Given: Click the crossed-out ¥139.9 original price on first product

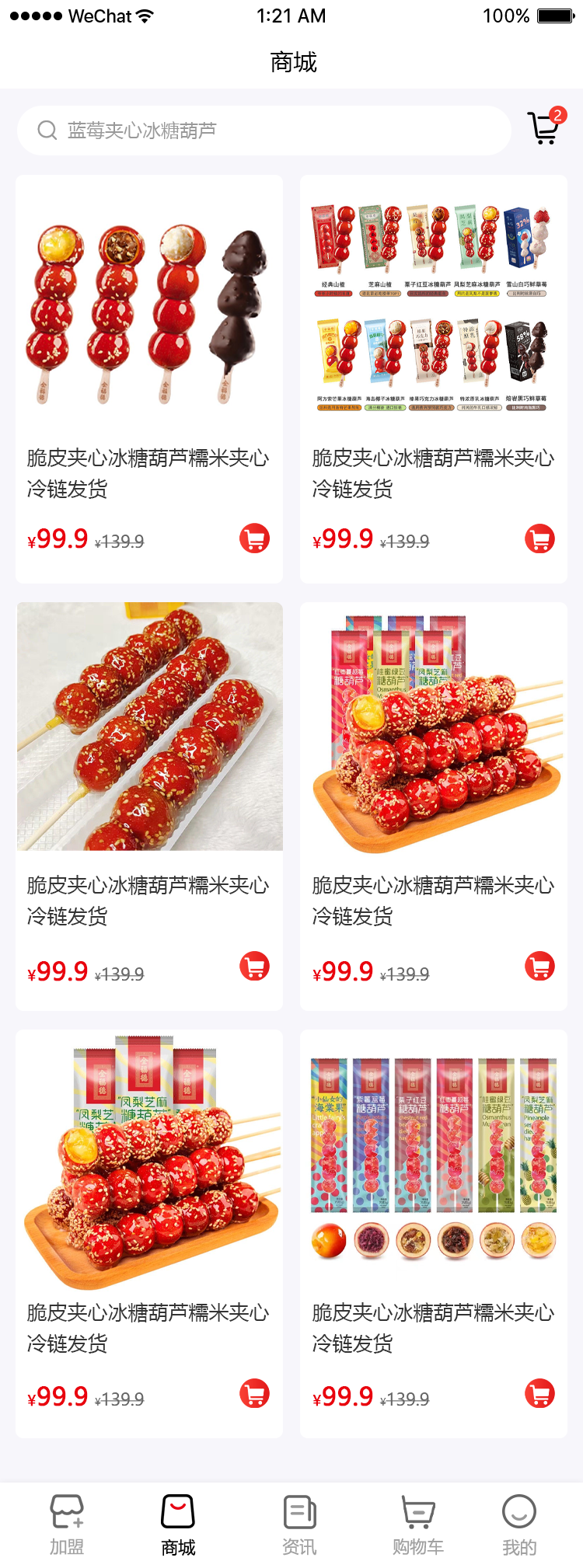Looking at the screenshot, I should point(119,541).
